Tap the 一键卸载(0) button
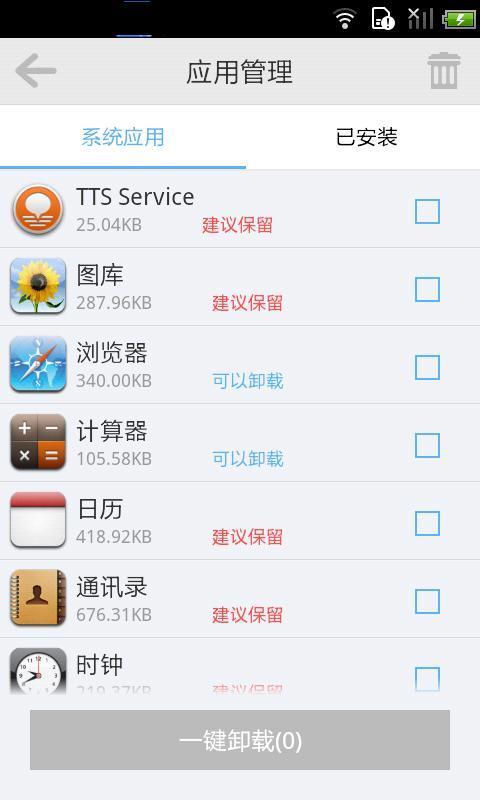This screenshot has height=800, width=480. [240, 740]
